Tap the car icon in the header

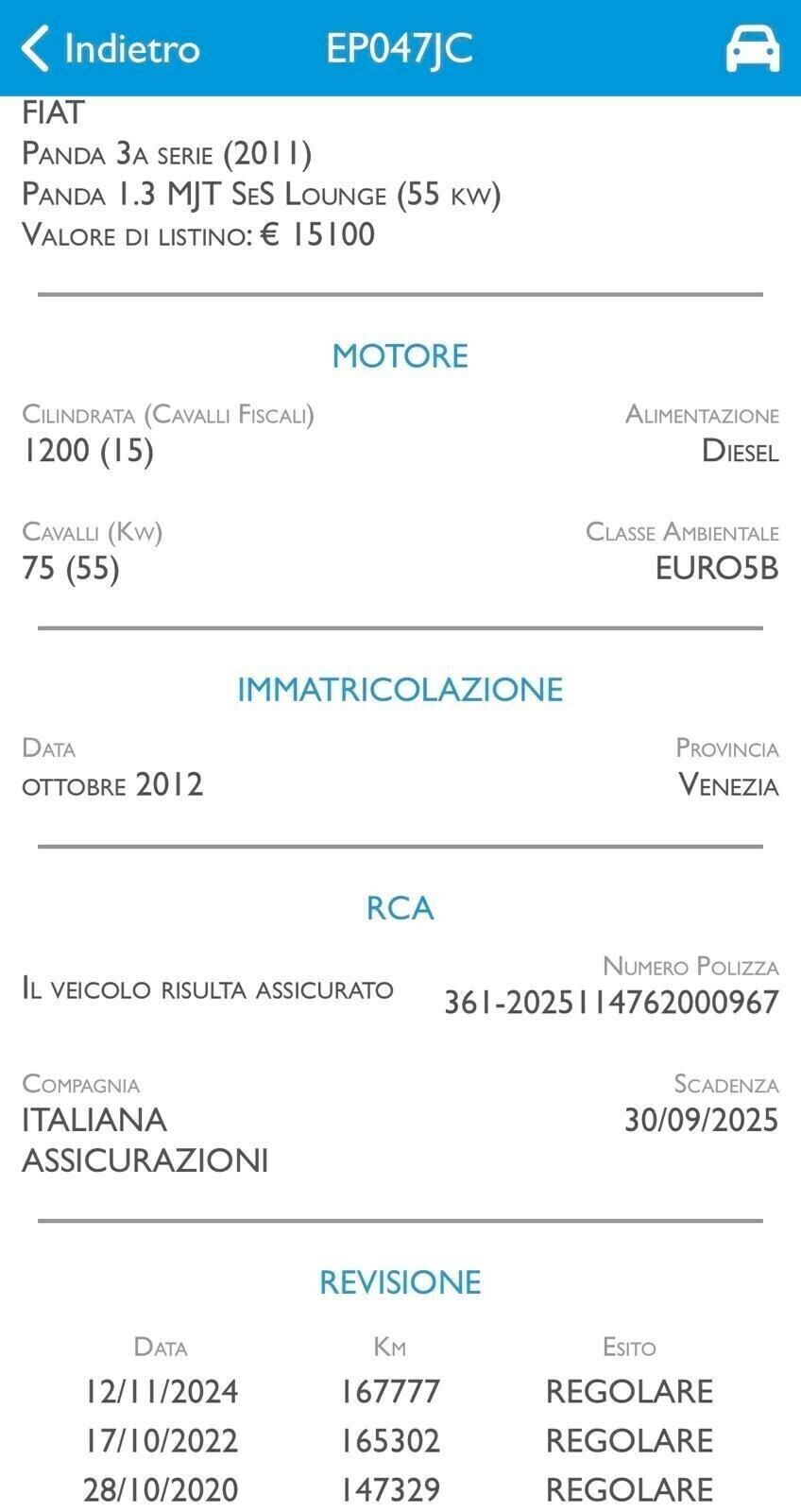click(752, 48)
